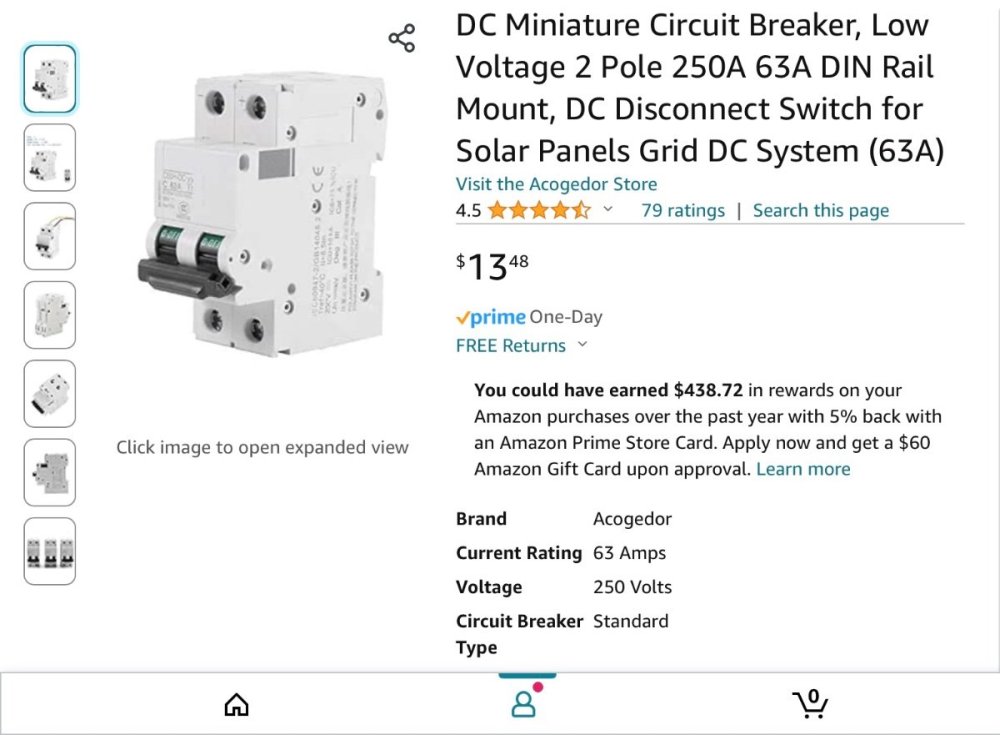
Task: Go to the Home tab
Action: (237, 706)
